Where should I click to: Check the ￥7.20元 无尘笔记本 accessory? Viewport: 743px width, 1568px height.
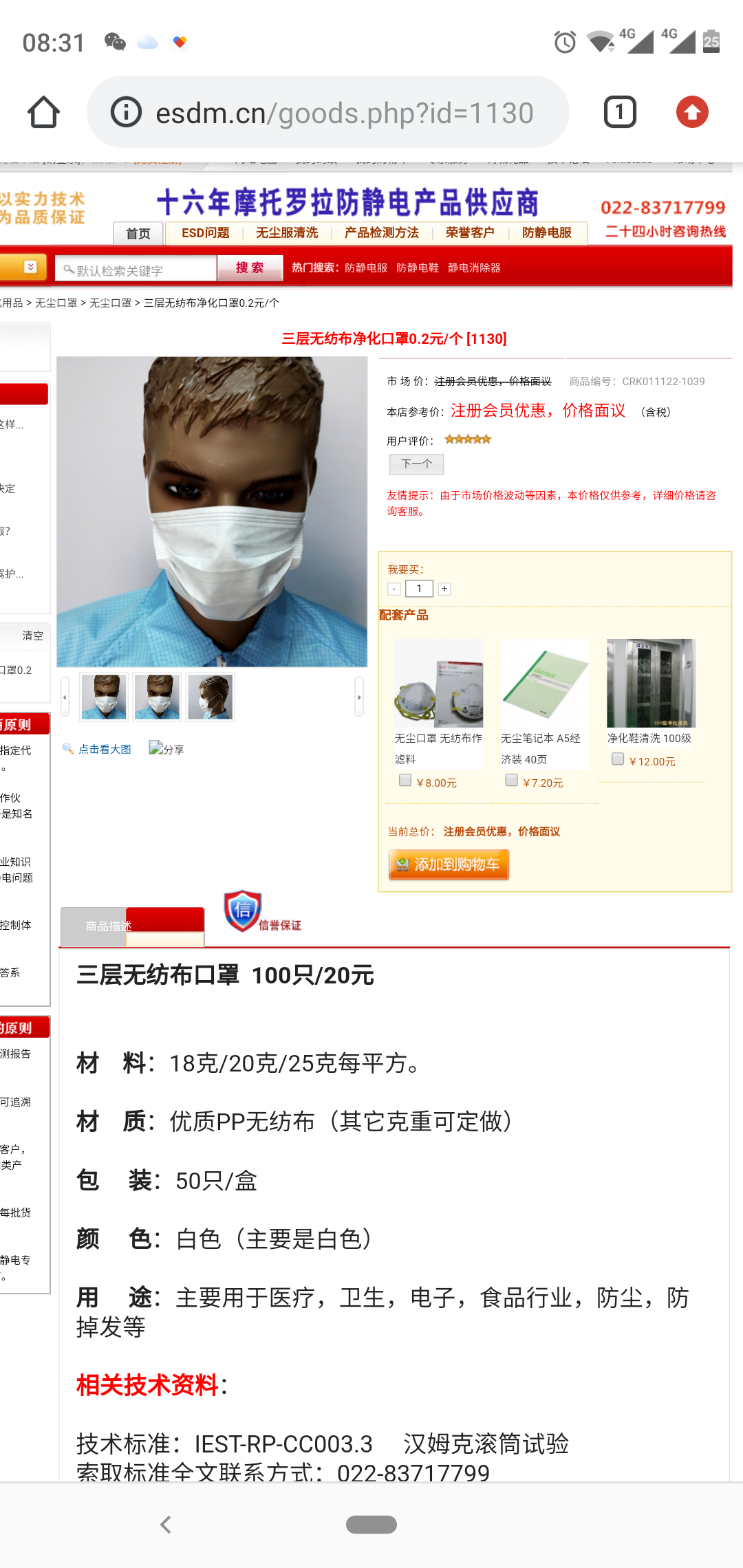(x=511, y=781)
